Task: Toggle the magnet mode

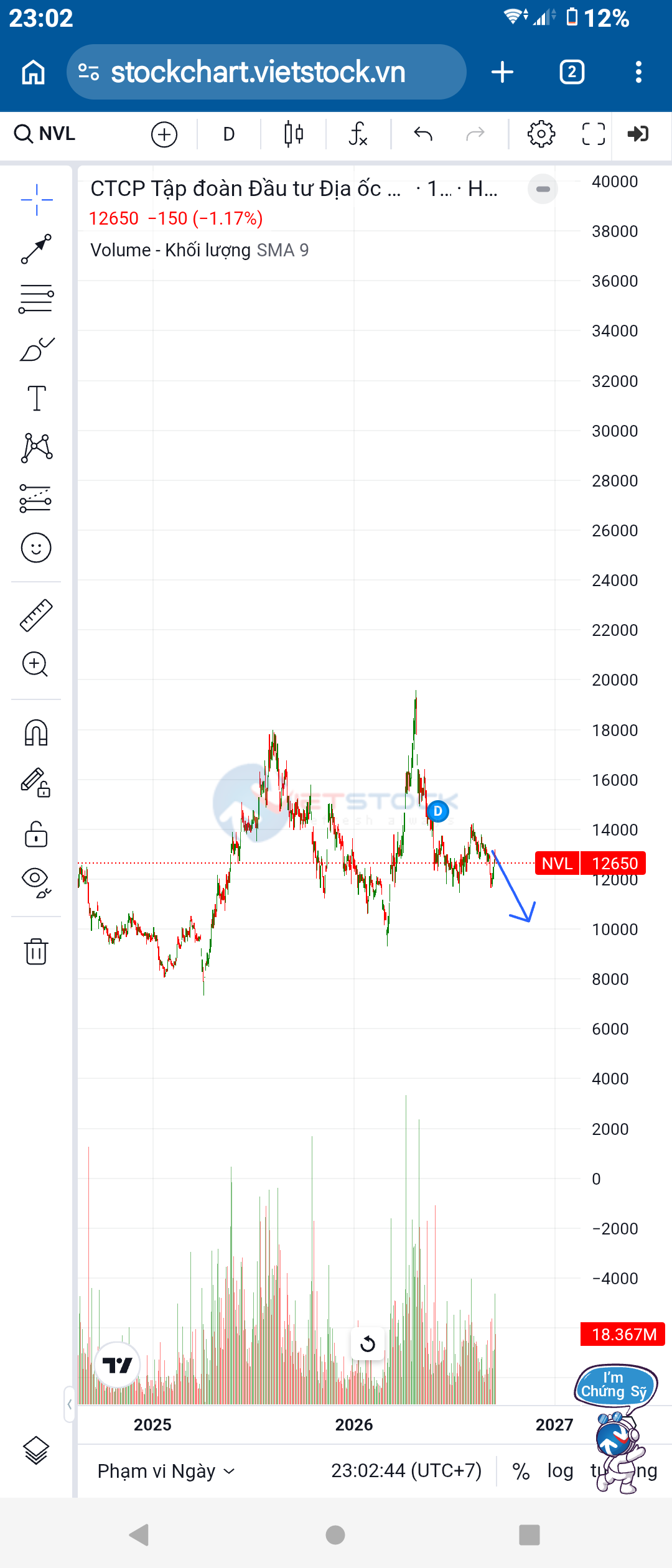Action: pyautogui.click(x=36, y=732)
